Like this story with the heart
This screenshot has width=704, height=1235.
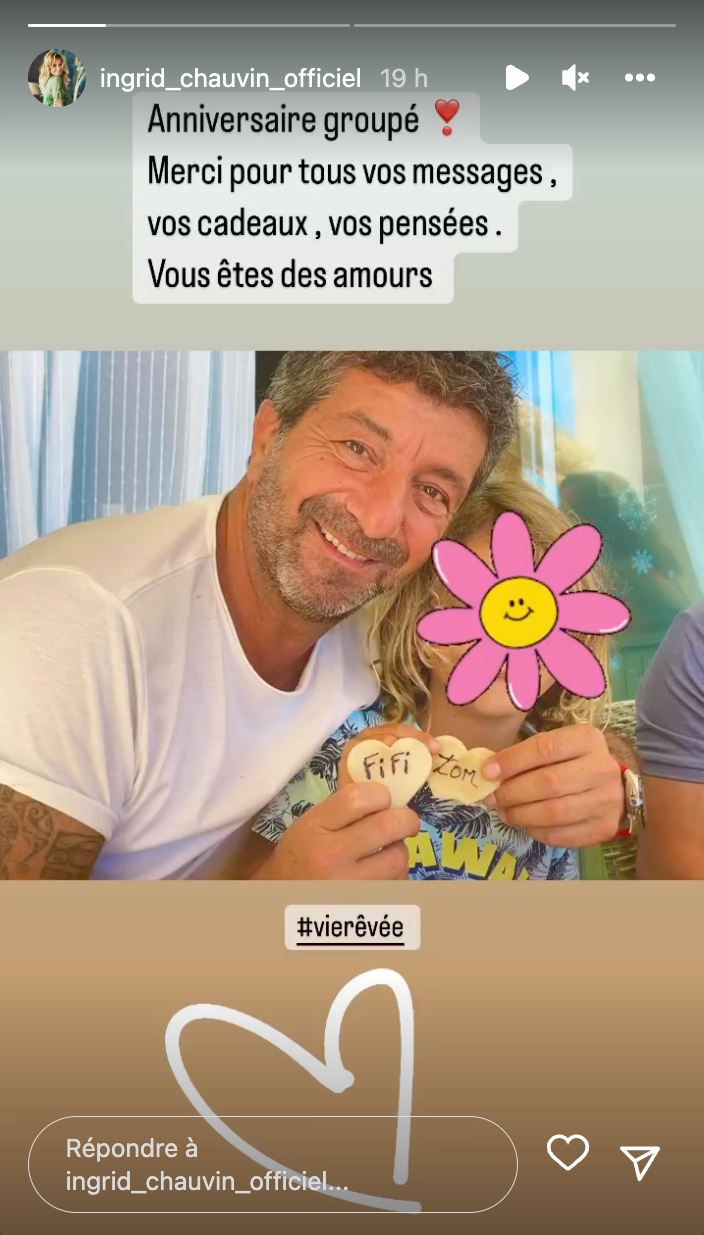[568, 1153]
